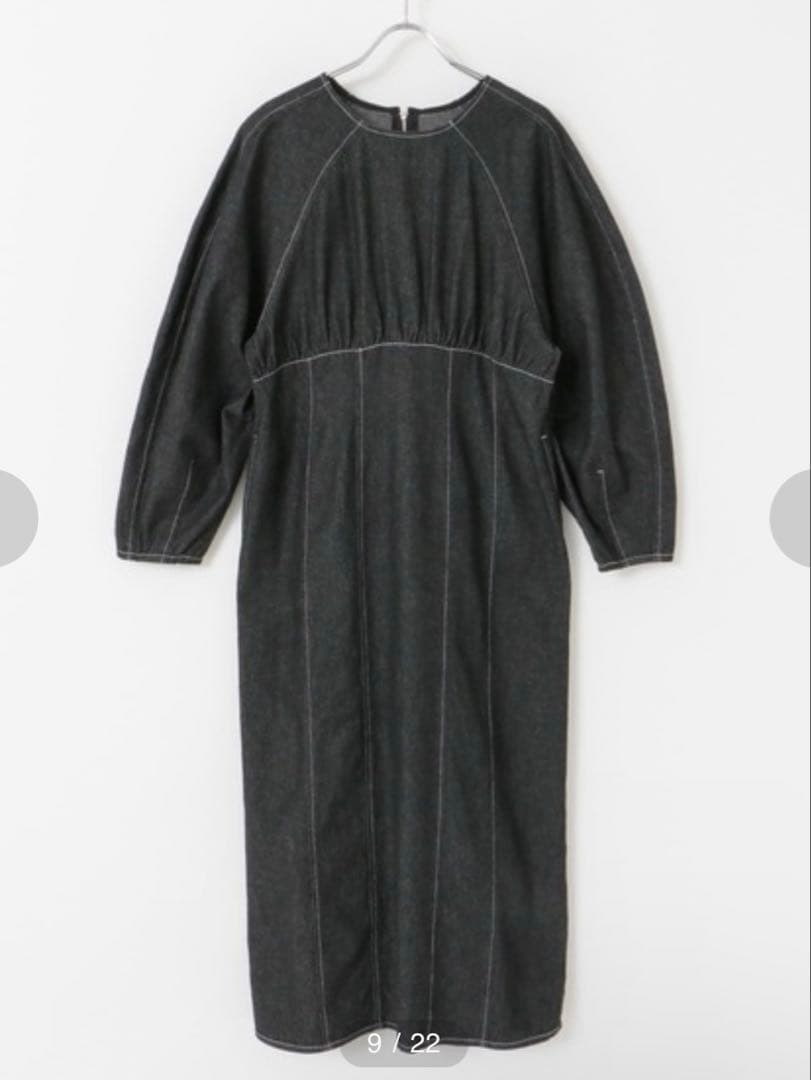Screen dimensions: 811x1080
Task: Go to the previous product image
Action: 15,518
